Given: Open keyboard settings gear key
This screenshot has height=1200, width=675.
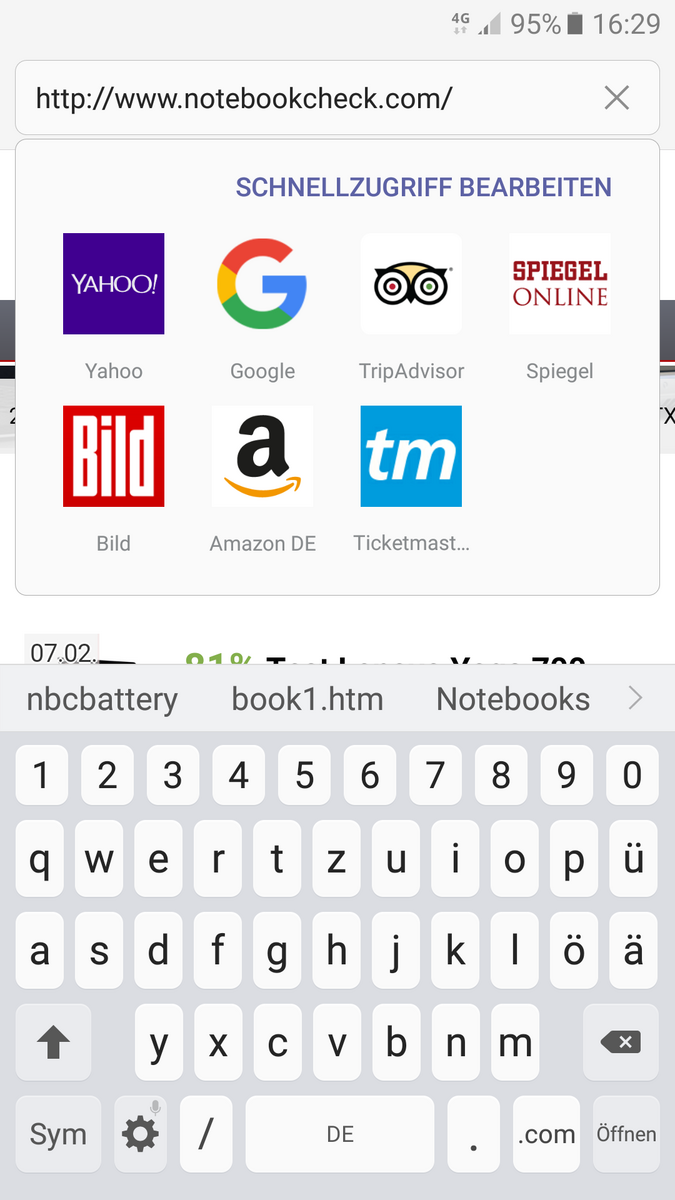Looking at the screenshot, I should [140, 1134].
